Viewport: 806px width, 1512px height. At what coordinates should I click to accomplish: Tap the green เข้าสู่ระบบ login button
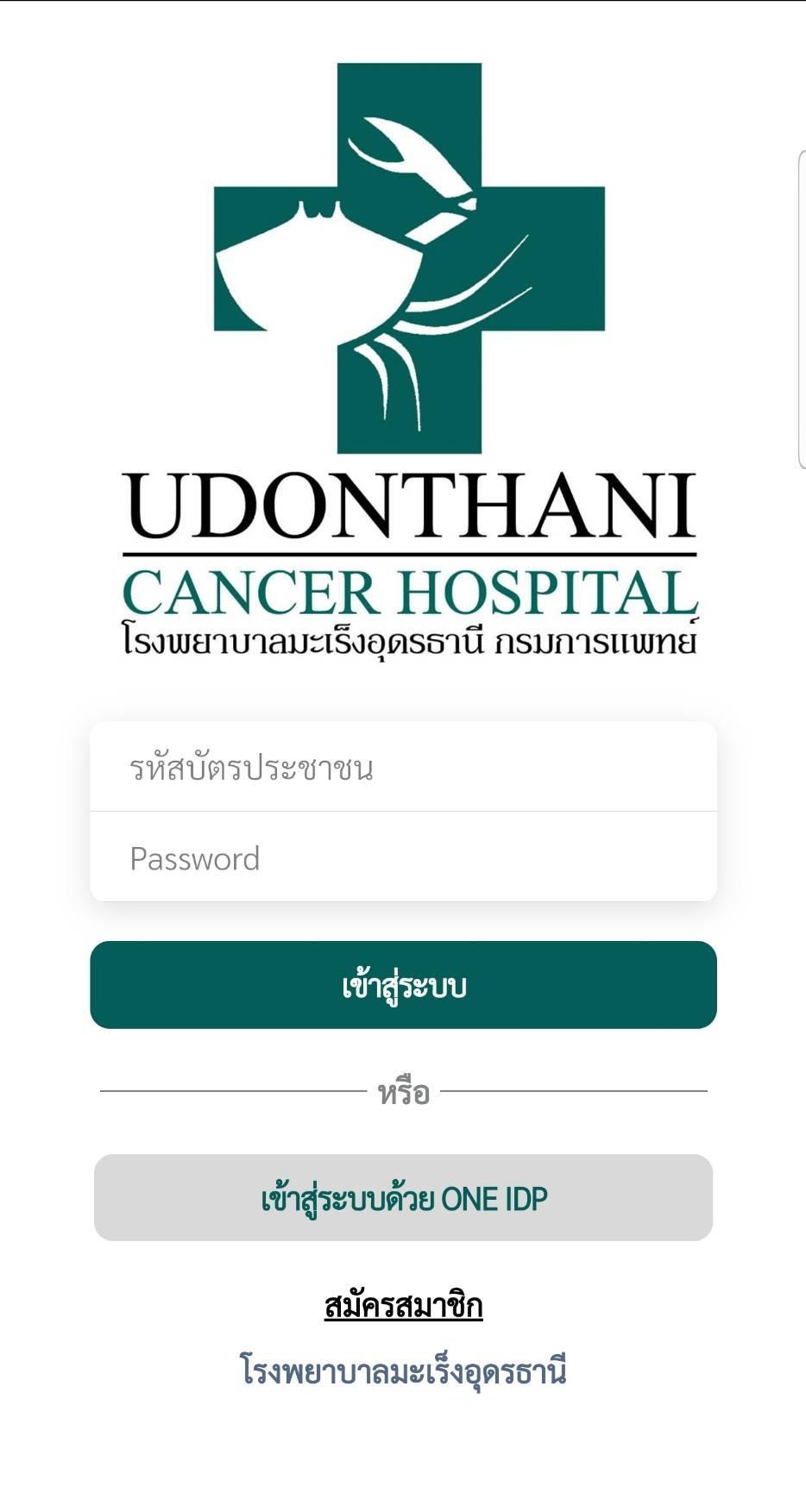point(403,985)
